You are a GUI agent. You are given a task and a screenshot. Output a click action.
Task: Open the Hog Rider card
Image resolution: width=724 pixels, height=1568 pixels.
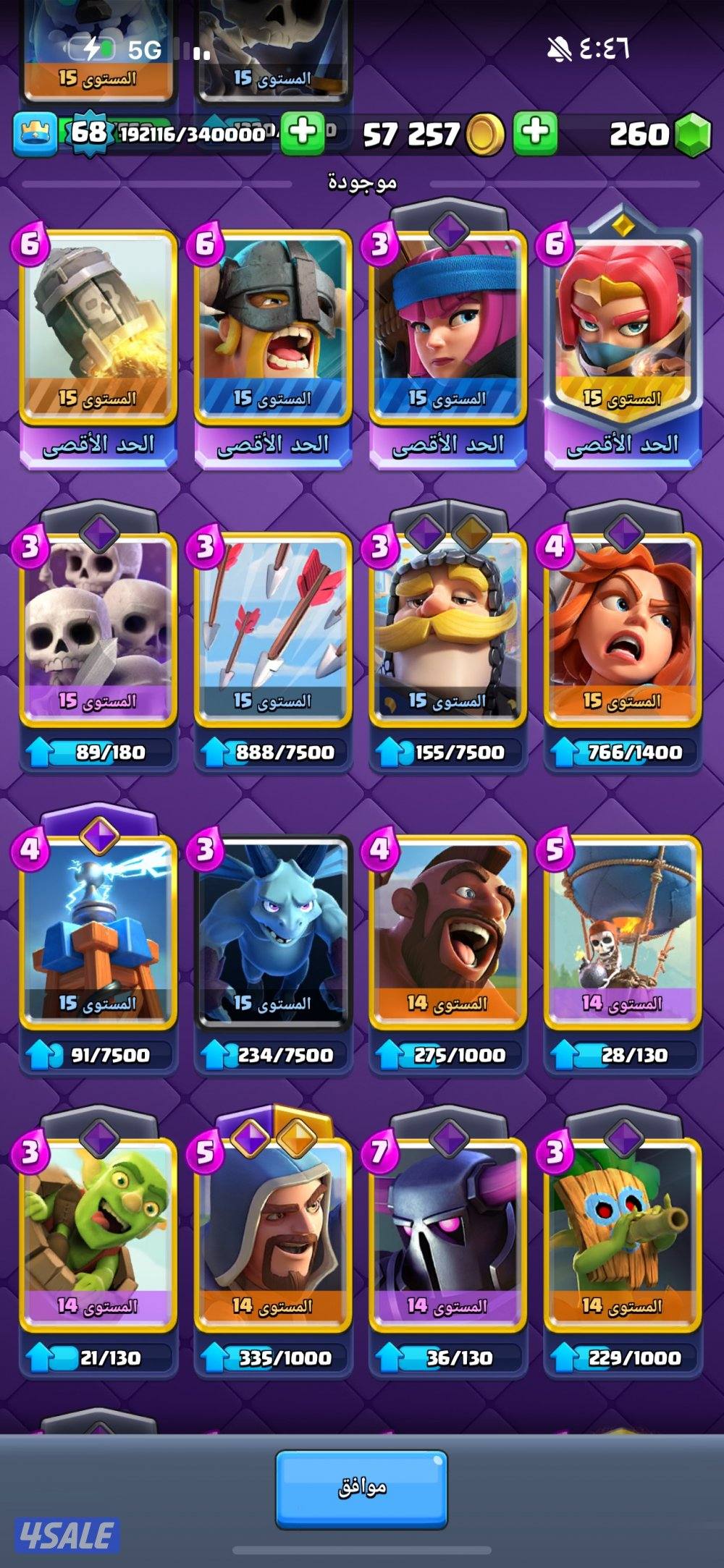pos(448,933)
